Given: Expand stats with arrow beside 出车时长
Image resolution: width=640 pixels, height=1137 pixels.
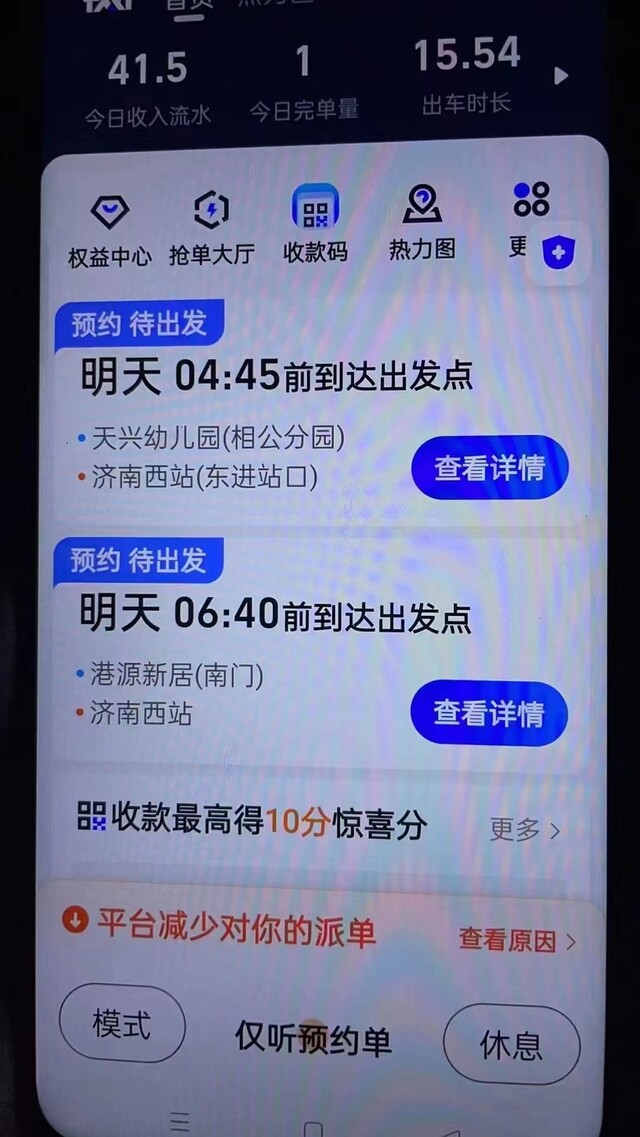Looking at the screenshot, I should click(561, 75).
